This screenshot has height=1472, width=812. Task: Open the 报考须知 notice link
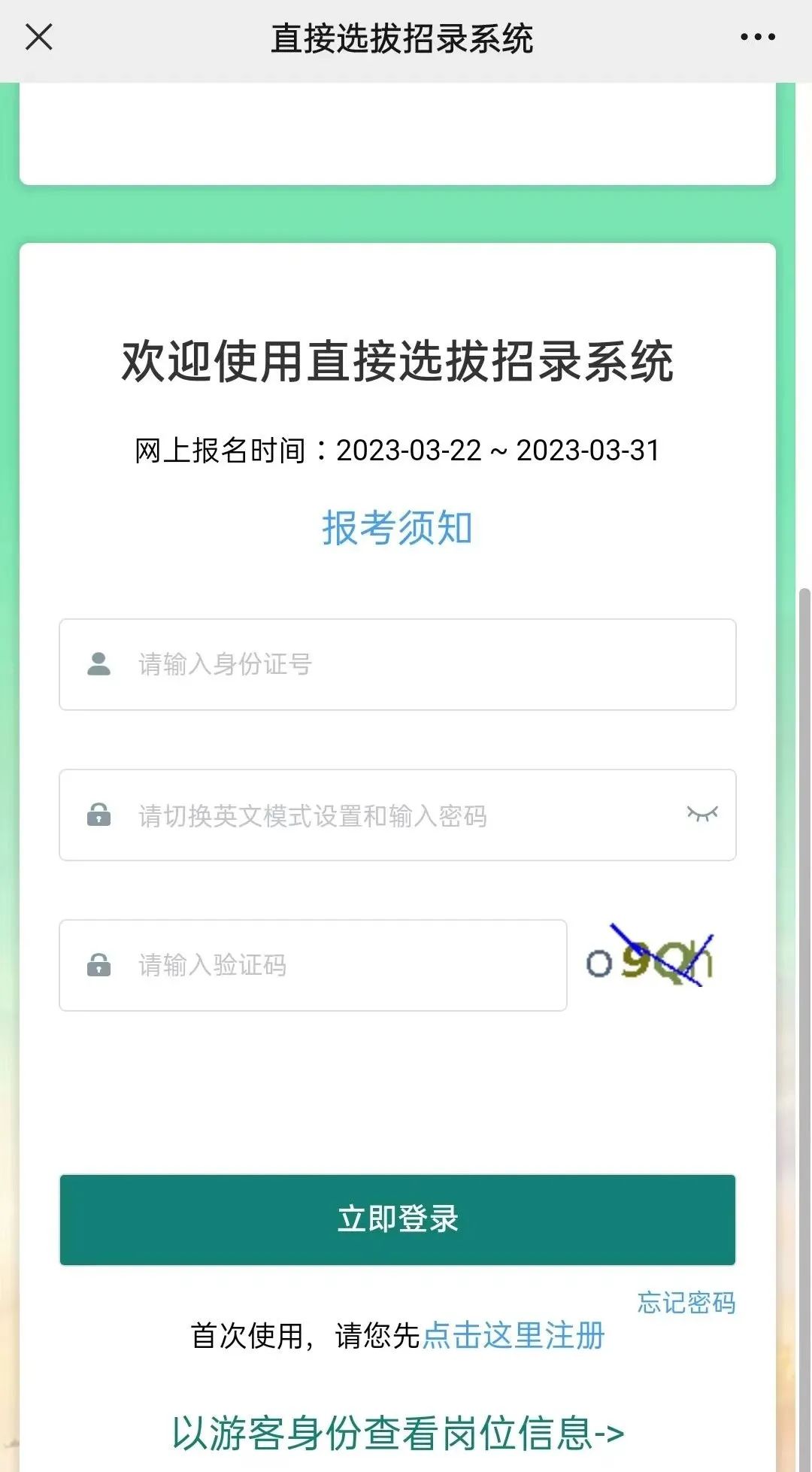click(x=397, y=529)
